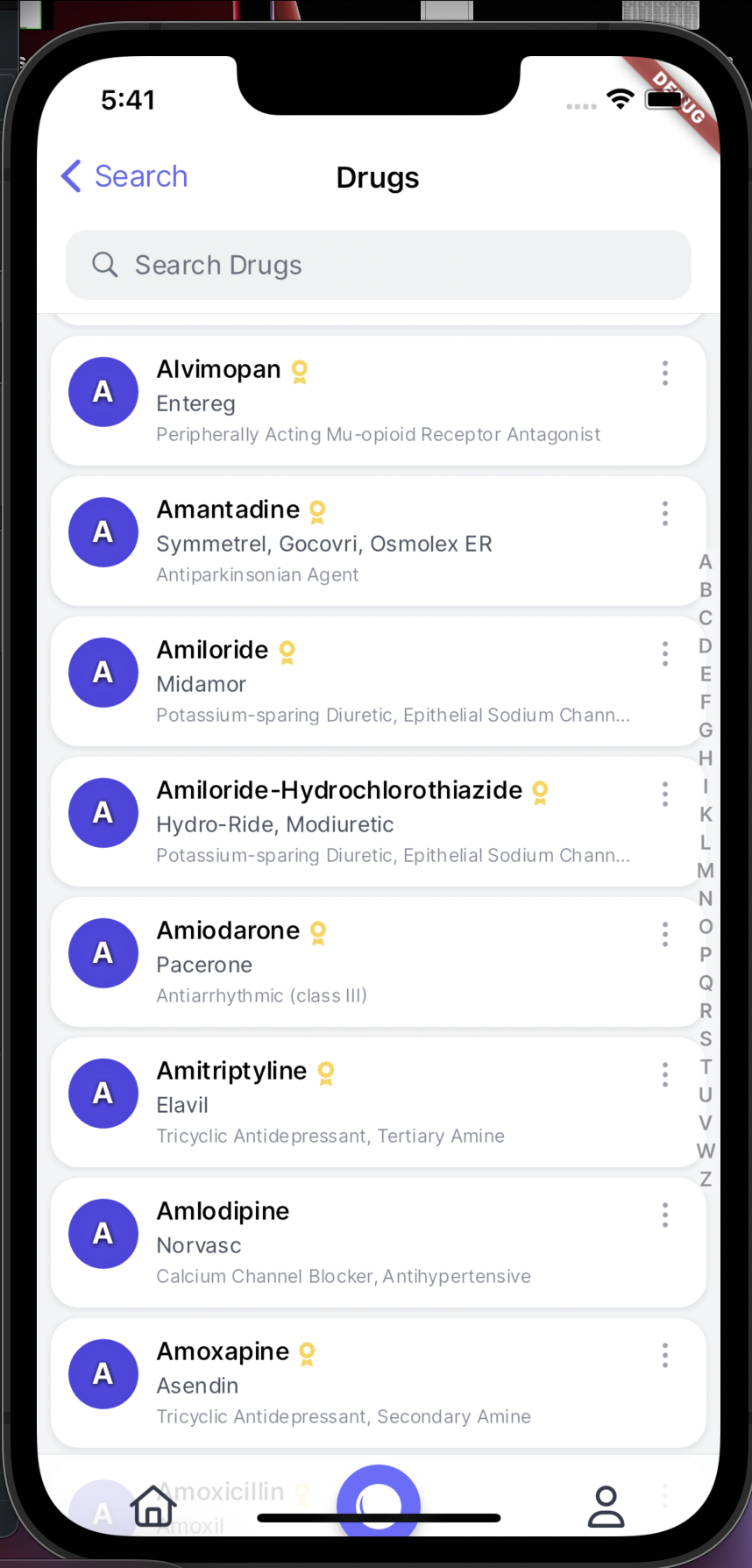Open the options menu for Amiloride
The height and width of the screenshot is (1568, 752).
pyautogui.click(x=664, y=653)
